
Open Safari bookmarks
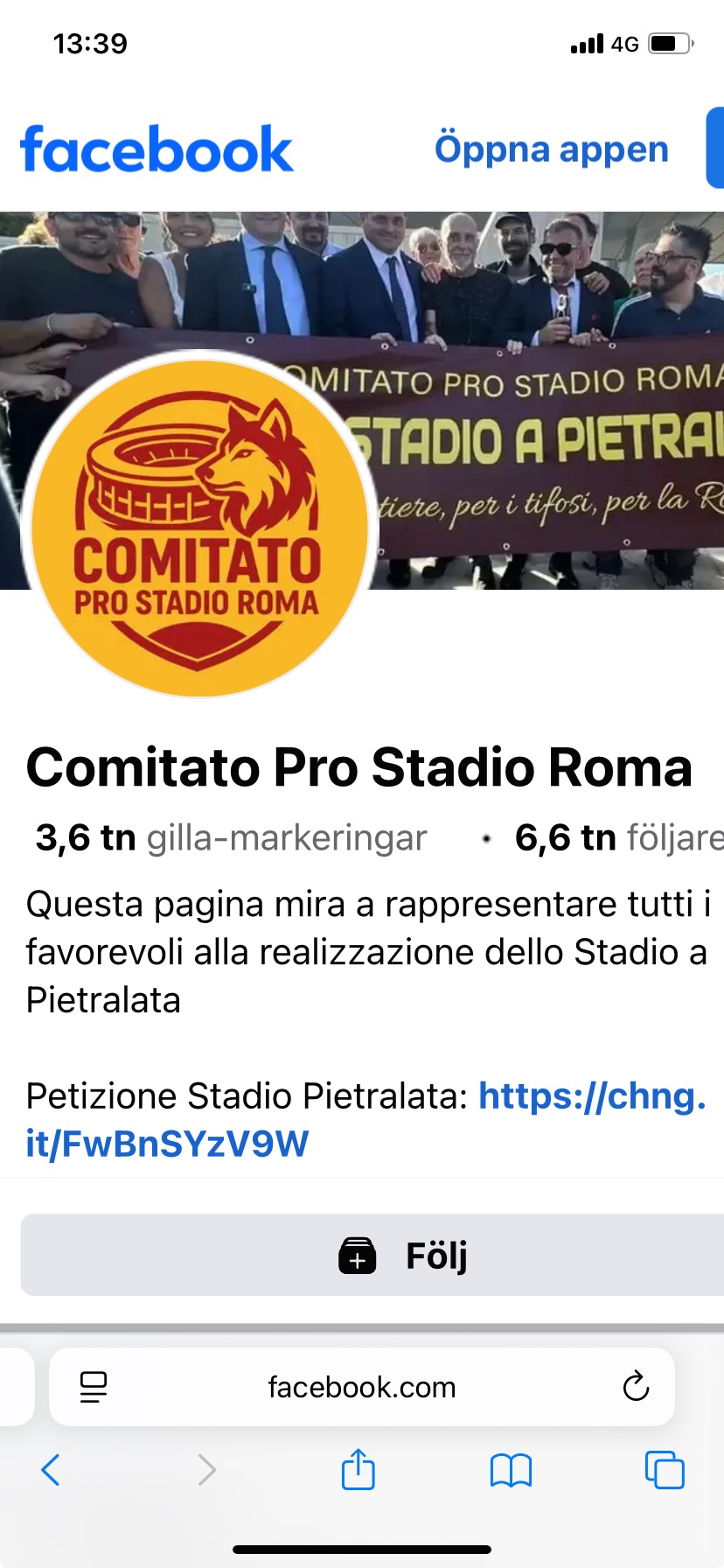tap(511, 1470)
